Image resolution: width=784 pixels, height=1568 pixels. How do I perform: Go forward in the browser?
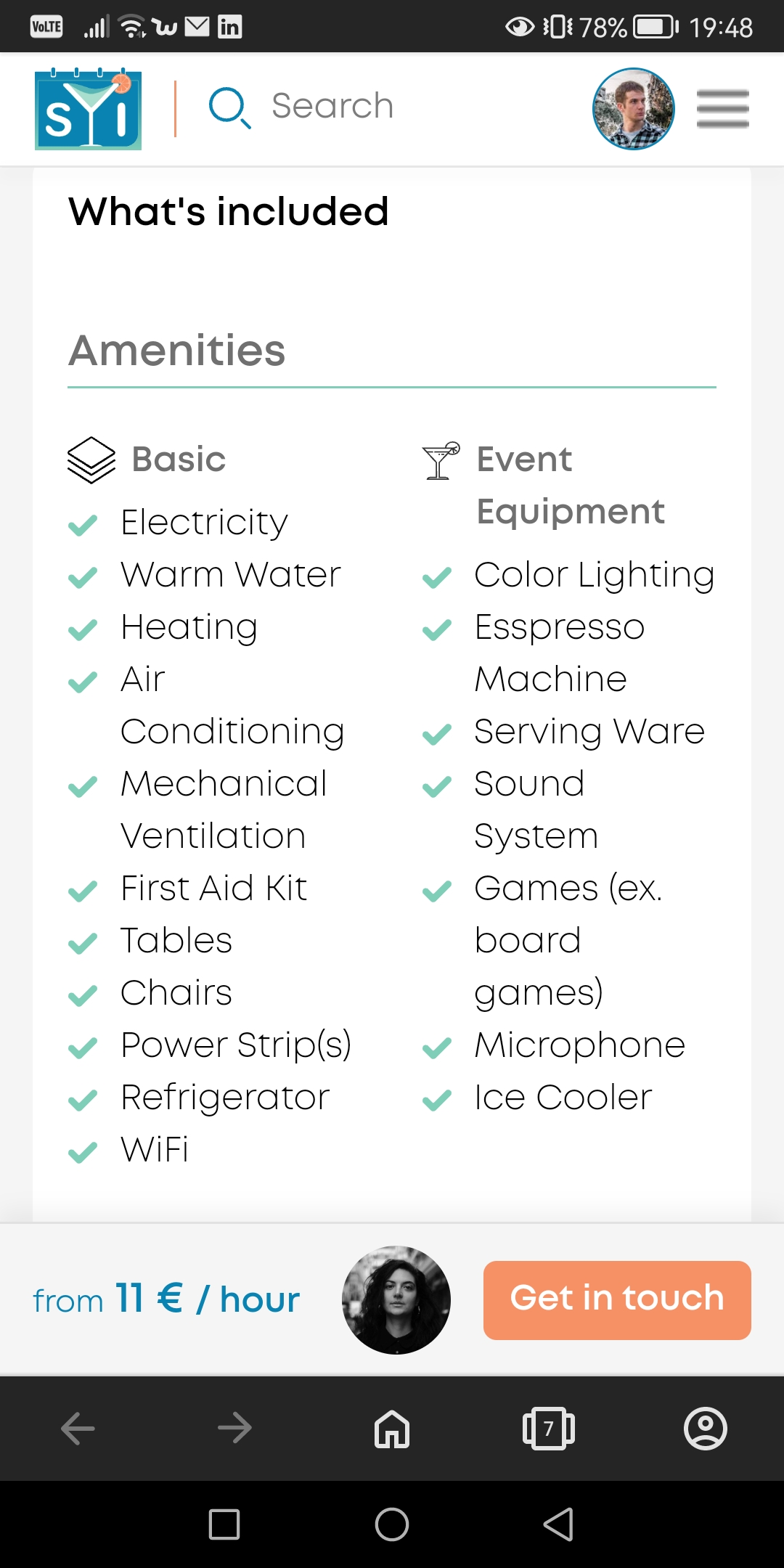click(234, 1429)
